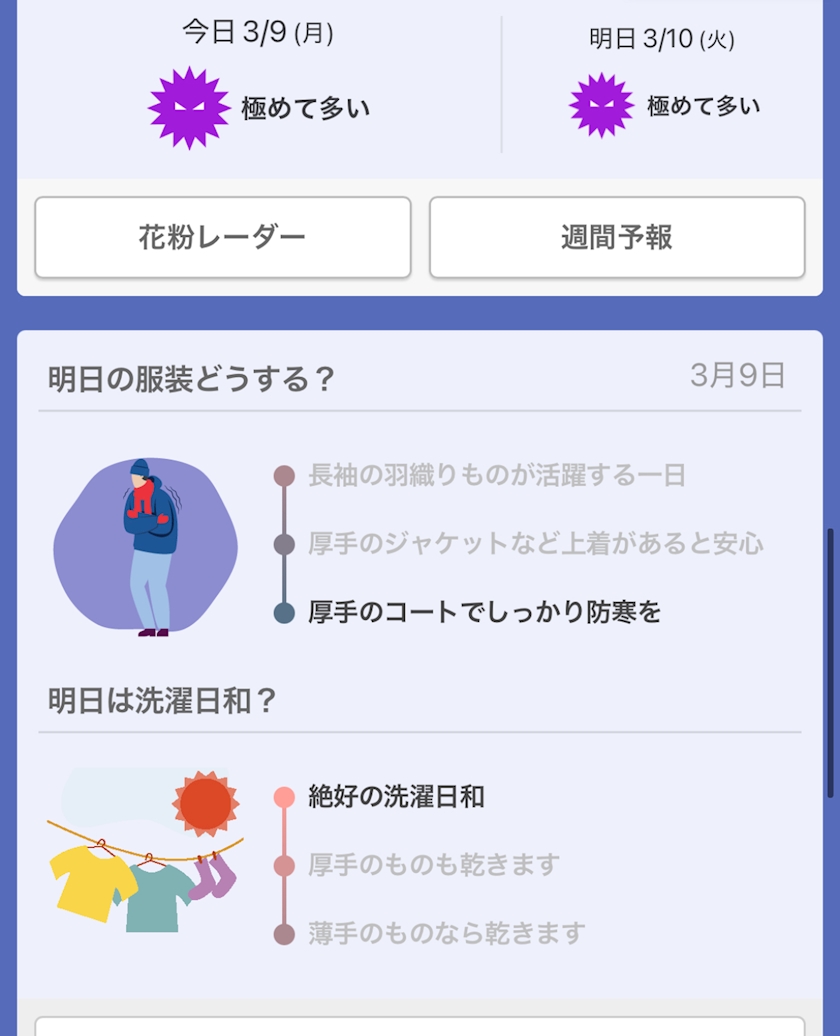The width and height of the screenshot is (840, 1036).
Task: Open the 花粉レーダー pollen radar
Action: tap(223, 237)
